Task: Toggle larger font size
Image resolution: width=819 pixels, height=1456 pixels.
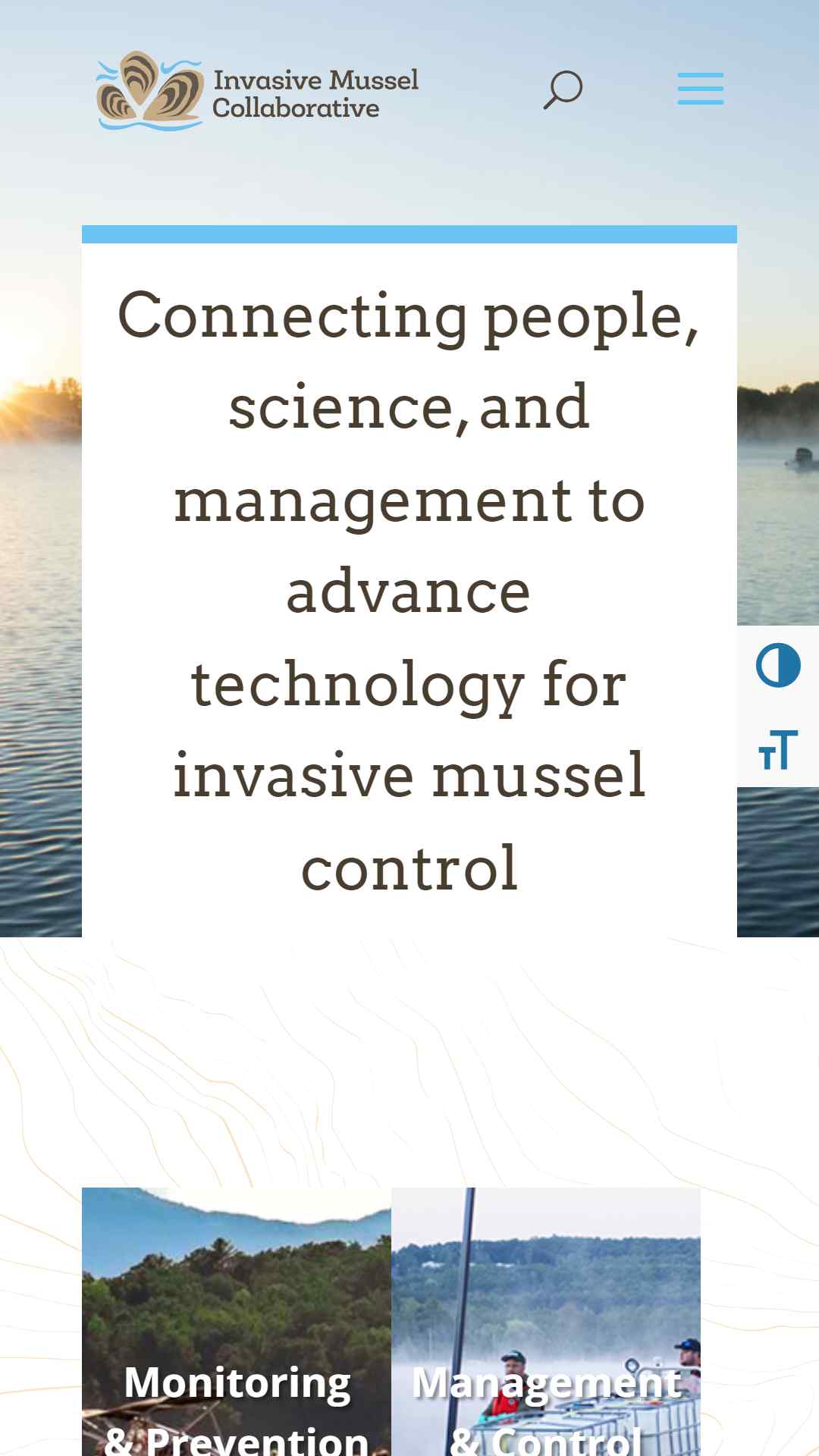Action: 778,749
